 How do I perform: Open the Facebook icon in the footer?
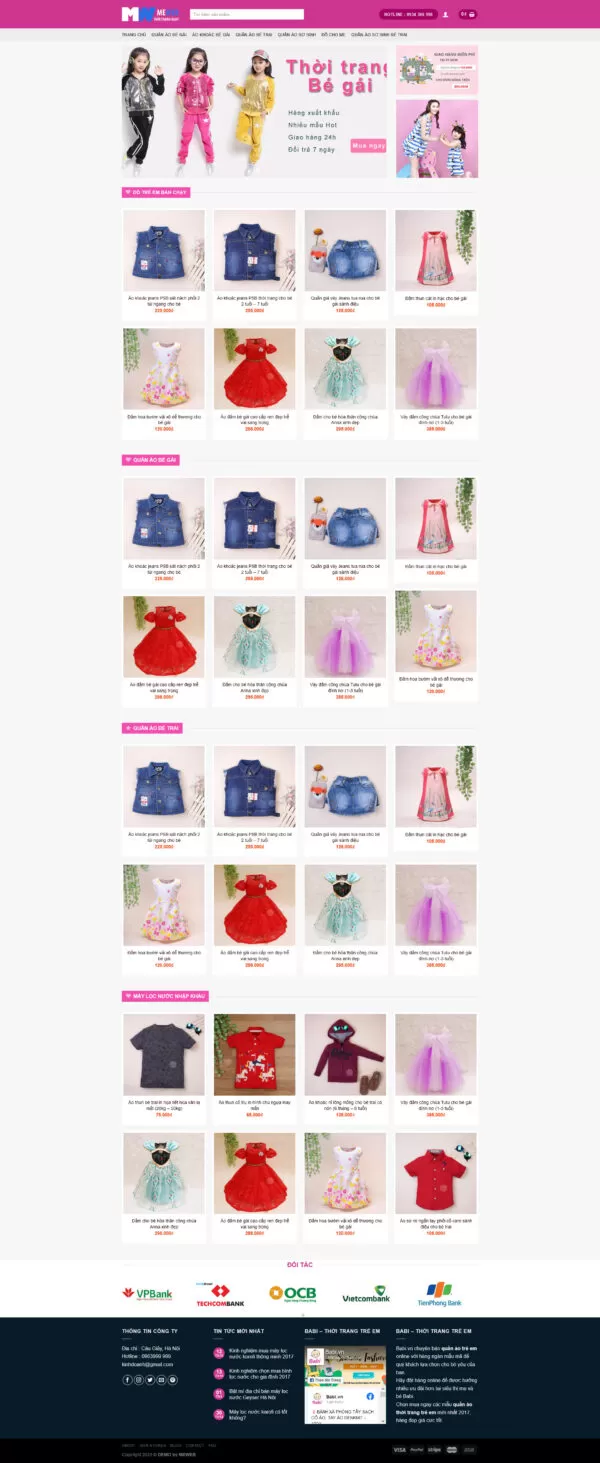click(127, 1379)
